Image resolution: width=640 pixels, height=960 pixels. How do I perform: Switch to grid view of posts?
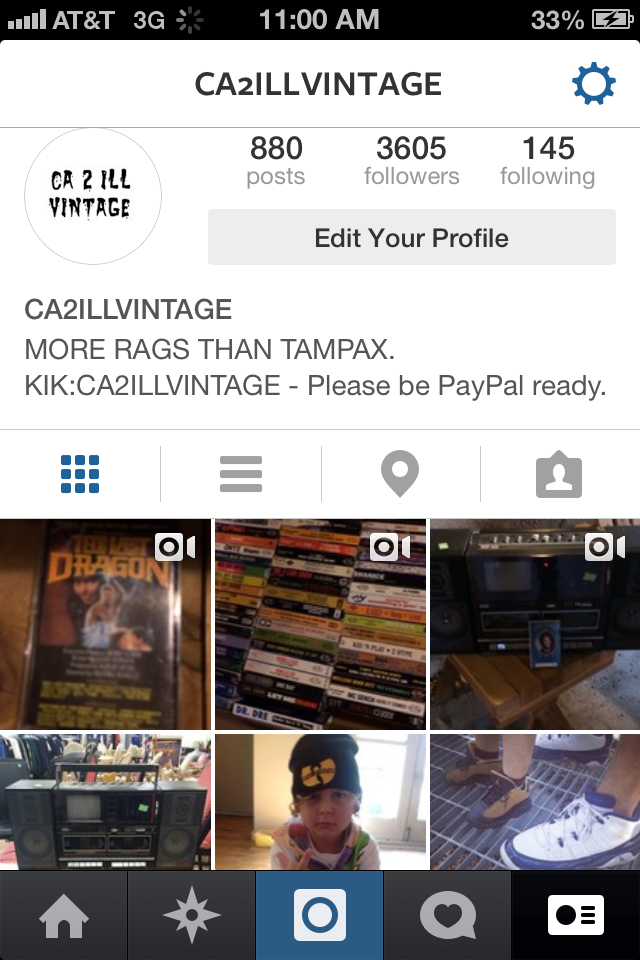tap(80, 474)
